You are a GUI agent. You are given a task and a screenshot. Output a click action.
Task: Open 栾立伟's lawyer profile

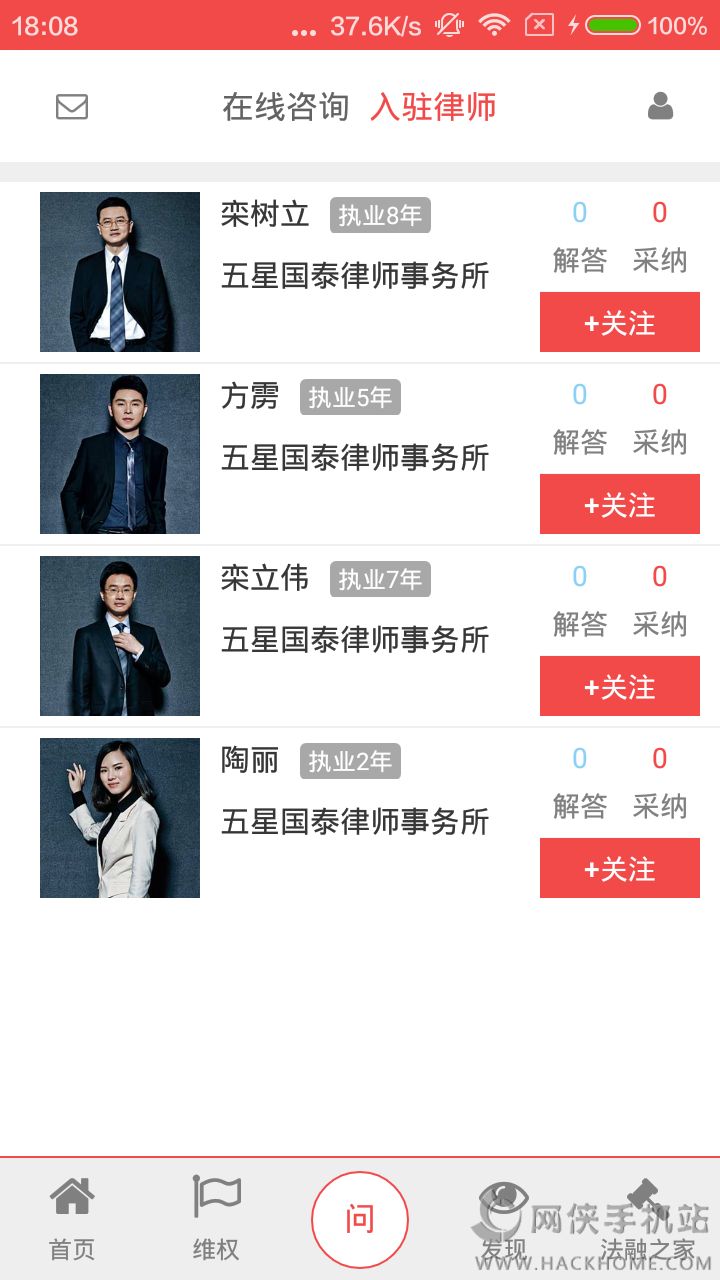[x=120, y=636]
